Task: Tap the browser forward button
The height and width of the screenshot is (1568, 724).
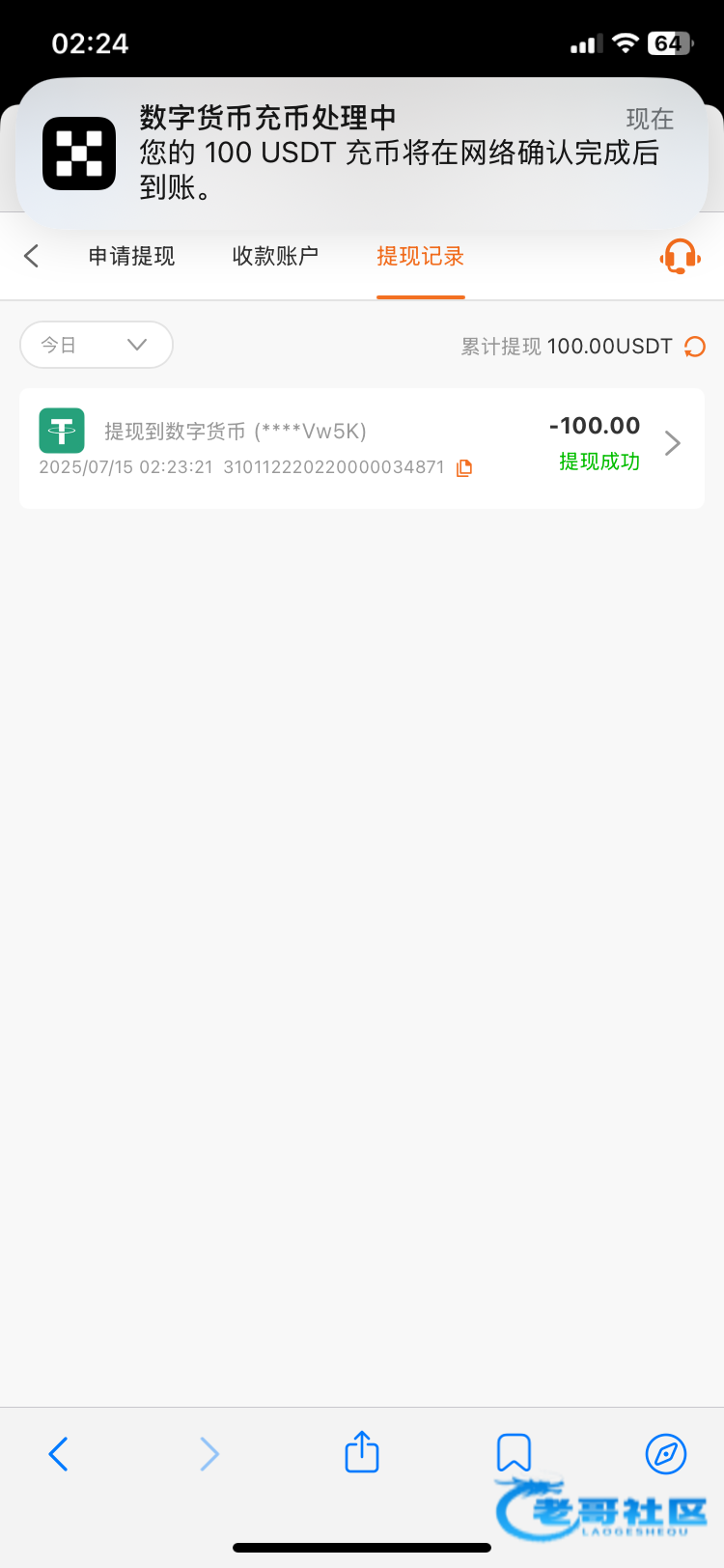Action: tap(209, 1453)
